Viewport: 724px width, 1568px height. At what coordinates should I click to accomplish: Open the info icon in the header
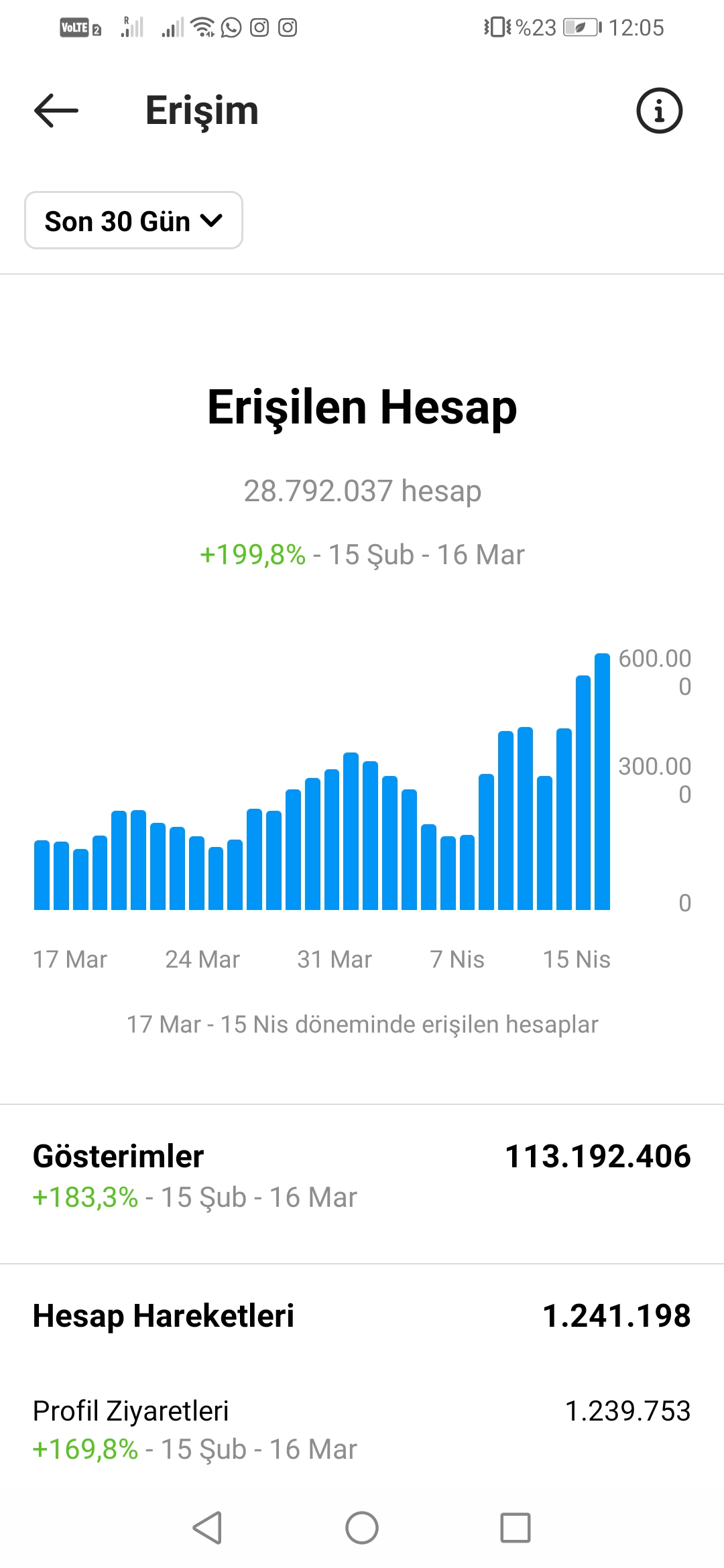pos(659,111)
